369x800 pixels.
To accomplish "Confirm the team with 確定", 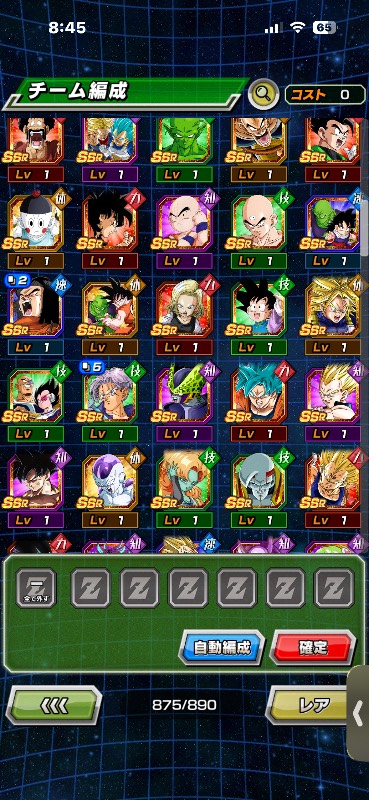I will coord(312,647).
